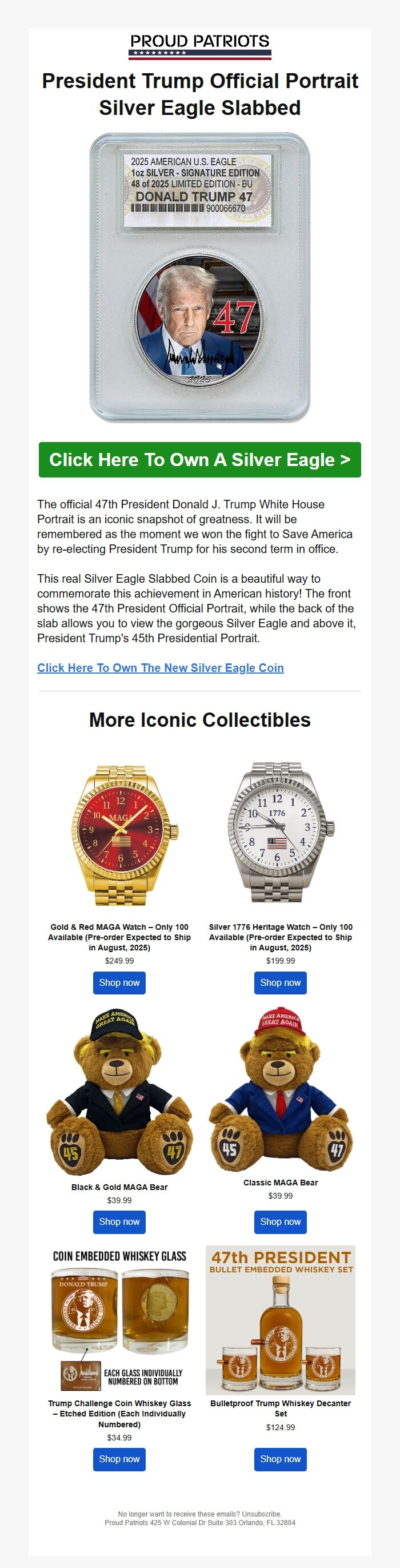This screenshot has height=1568, width=400.
Task: Shop now for the Gold & Red MAGA Watch
Action: tap(119, 982)
